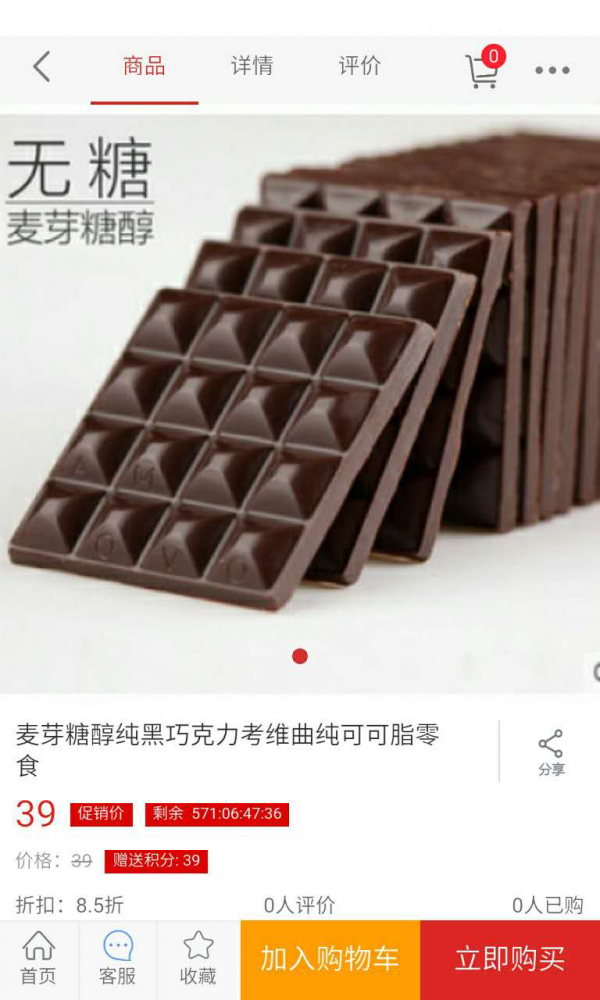
Task: Switch to the 评价 tab
Action: [360, 67]
